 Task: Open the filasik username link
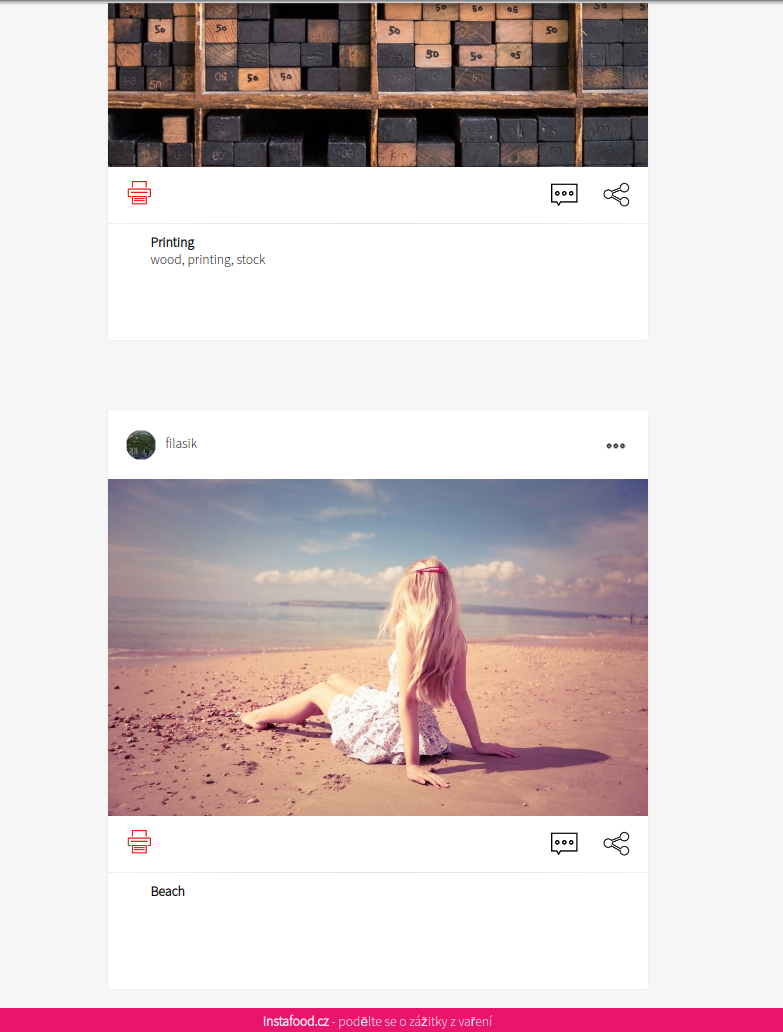(181, 443)
